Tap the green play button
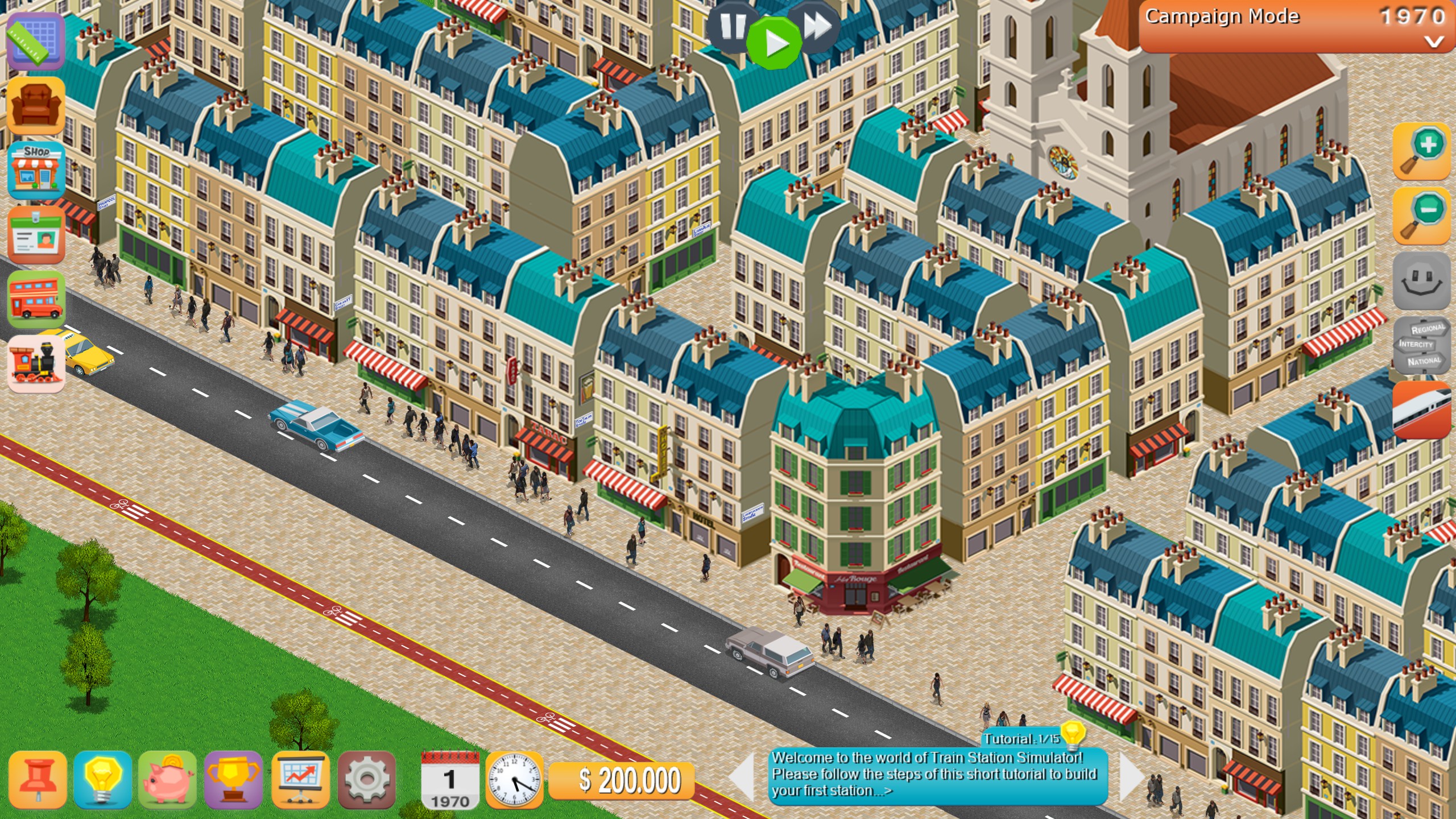The image size is (1456, 819). [774, 43]
